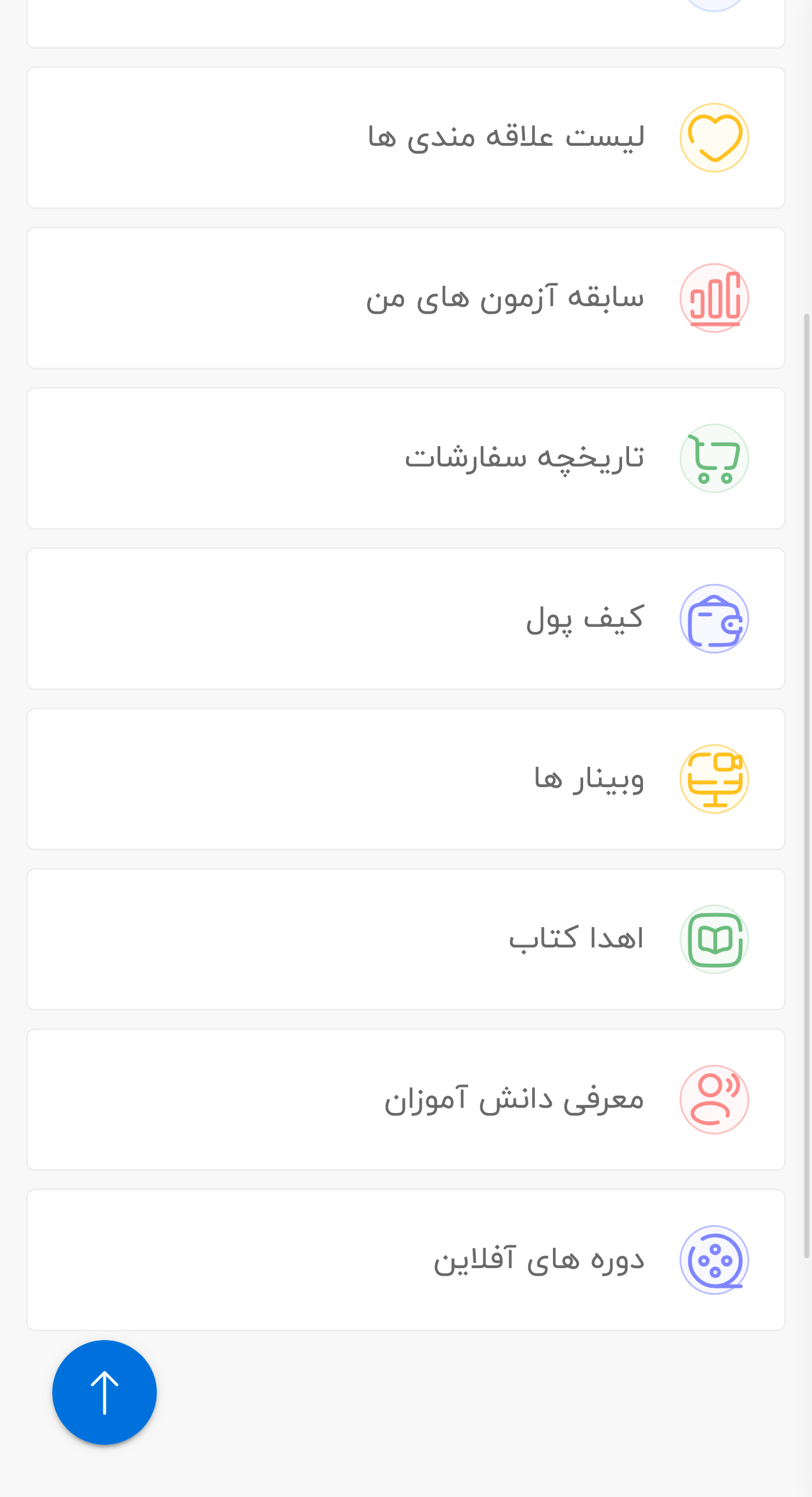Open the wallet (کیف پول)
Screen dimensions: 812x1497
coord(405,619)
